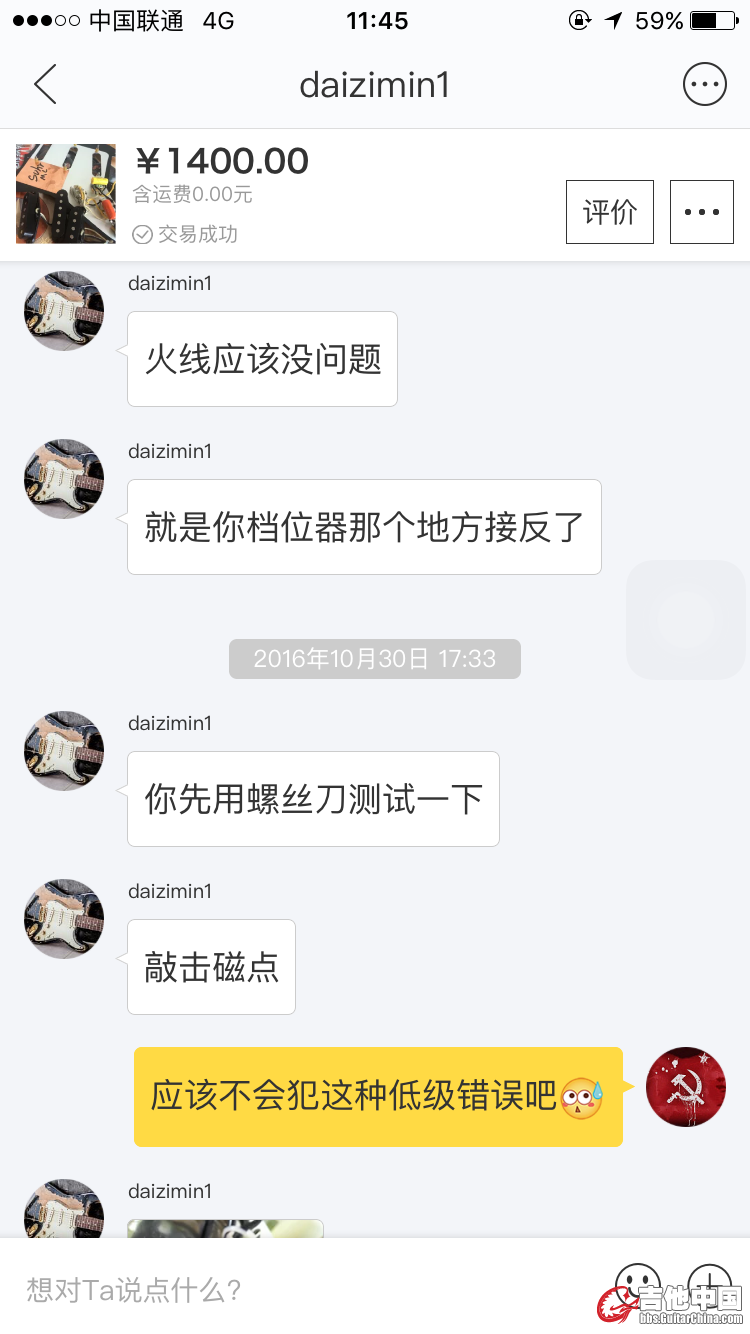Open the plus attachment menu in the message bar
This screenshot has height=1334, width=750.
click(709, 1283)
